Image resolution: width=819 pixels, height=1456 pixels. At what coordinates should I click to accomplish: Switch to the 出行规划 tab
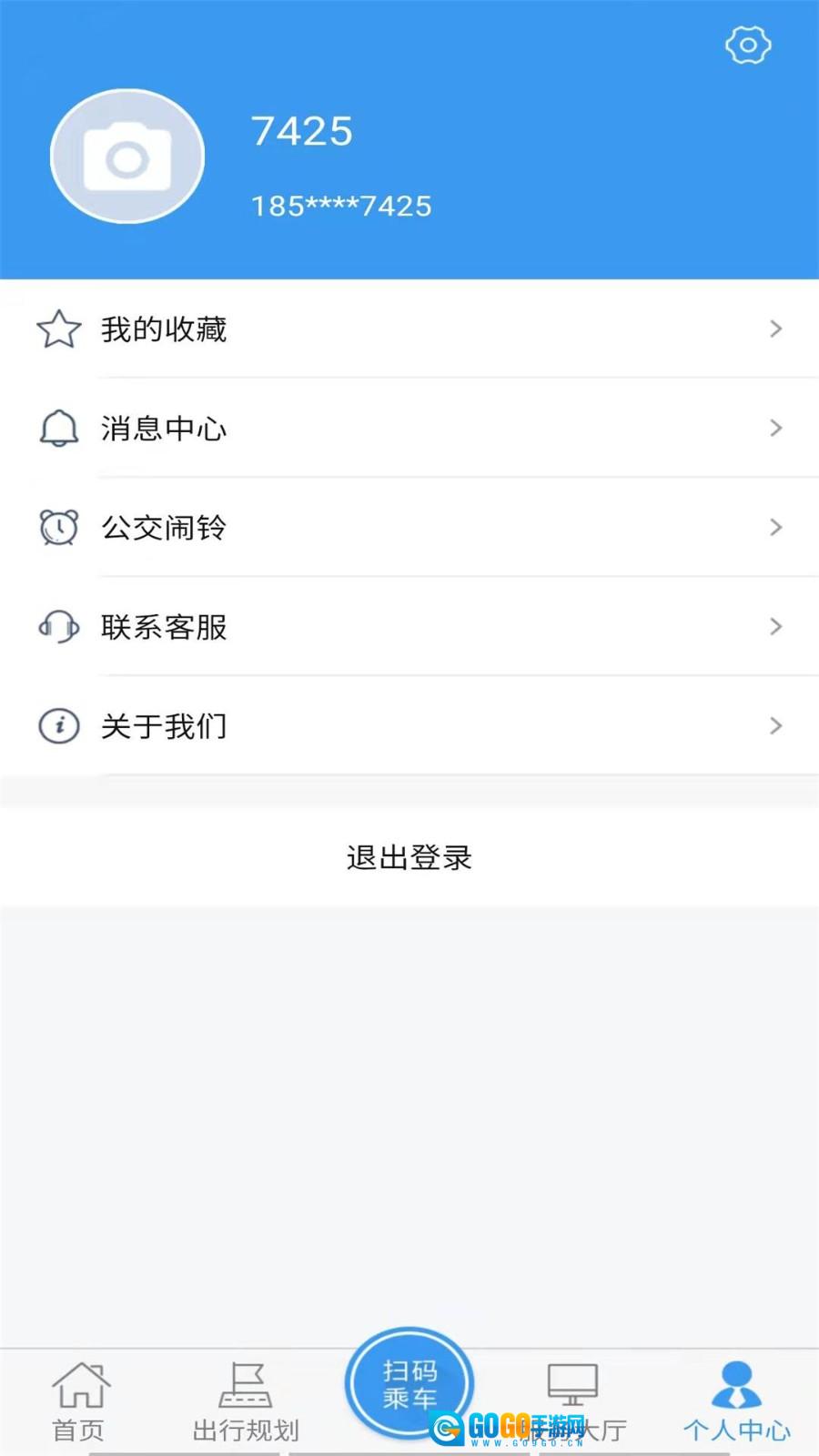246,1401
